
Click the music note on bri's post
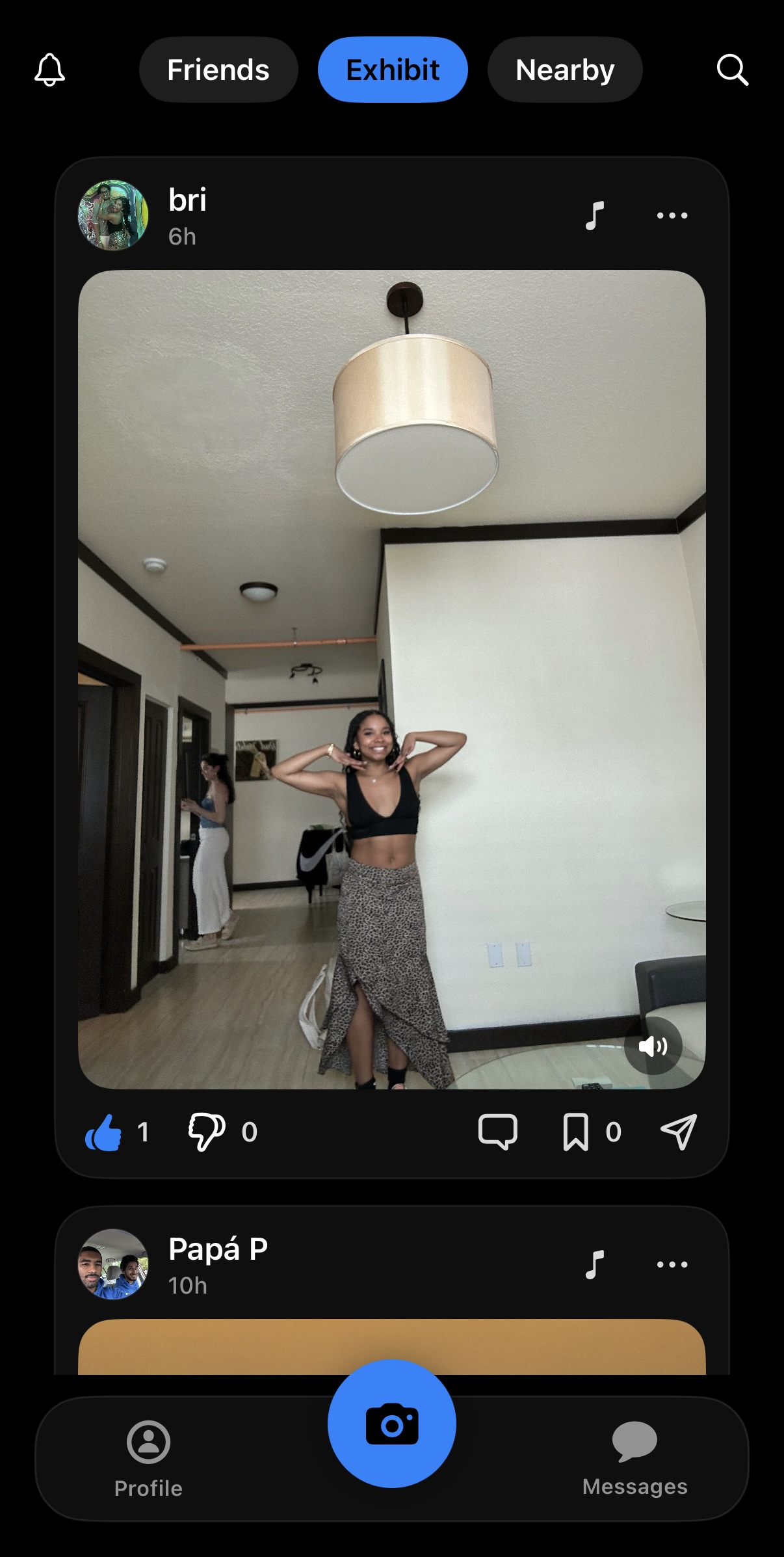coord(594,215)
